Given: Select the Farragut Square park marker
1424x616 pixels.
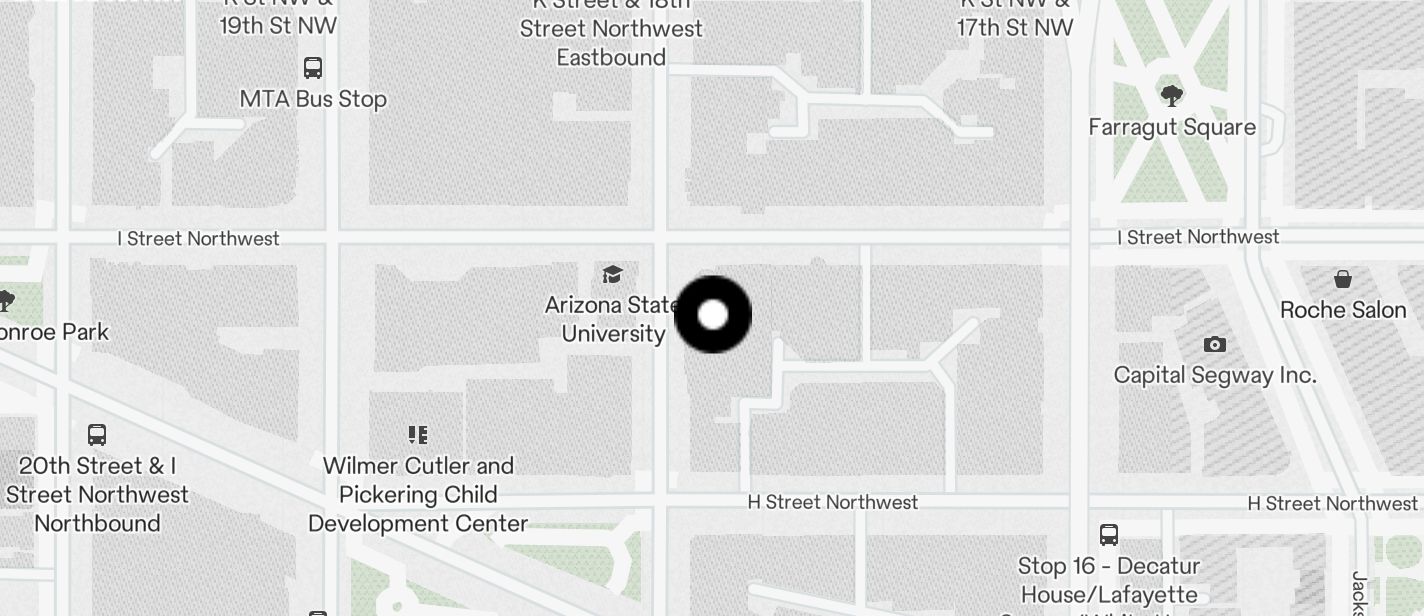Looking at the screenshot, I should coord(1171,97).
